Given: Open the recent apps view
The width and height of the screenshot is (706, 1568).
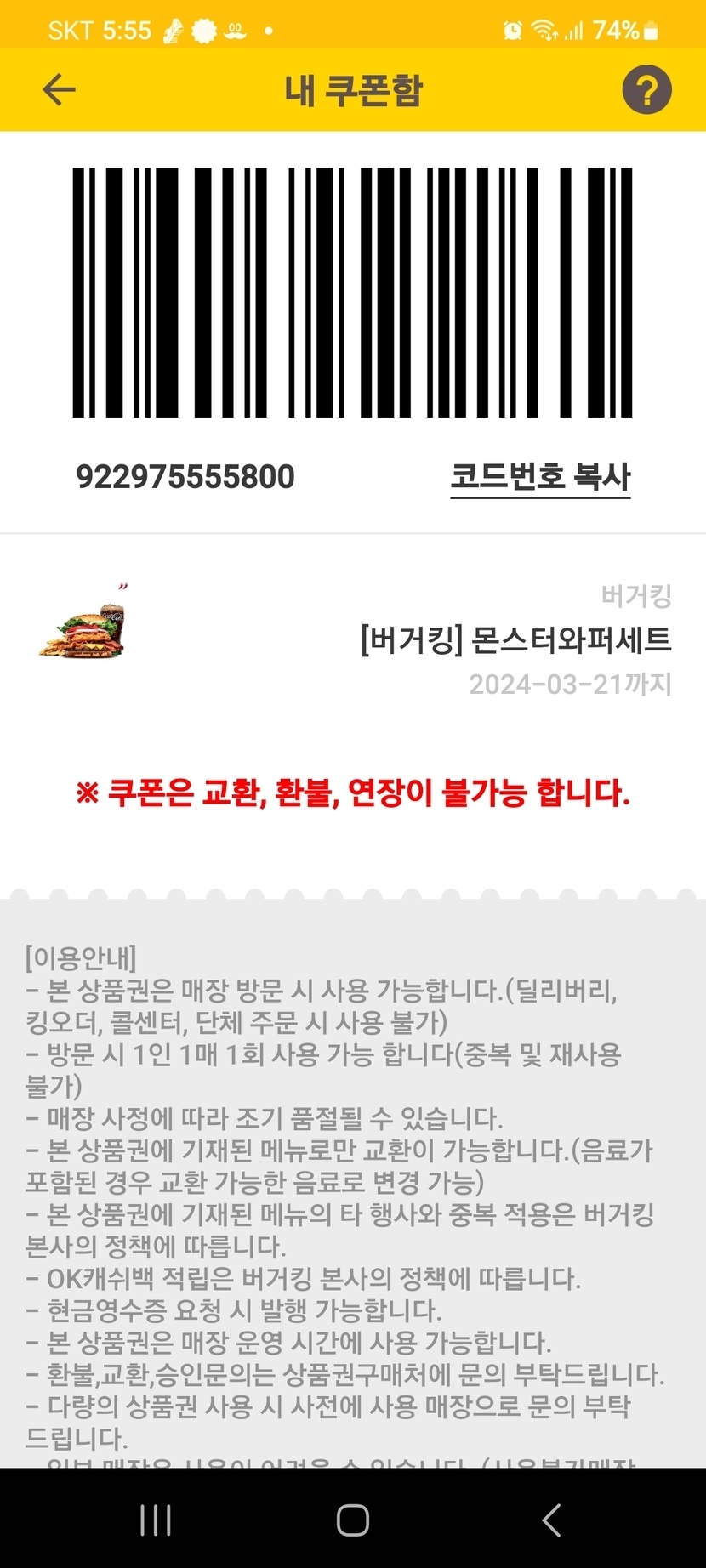Looking at the screenshot, I should pyautogui.click(x=156, y=1520).
